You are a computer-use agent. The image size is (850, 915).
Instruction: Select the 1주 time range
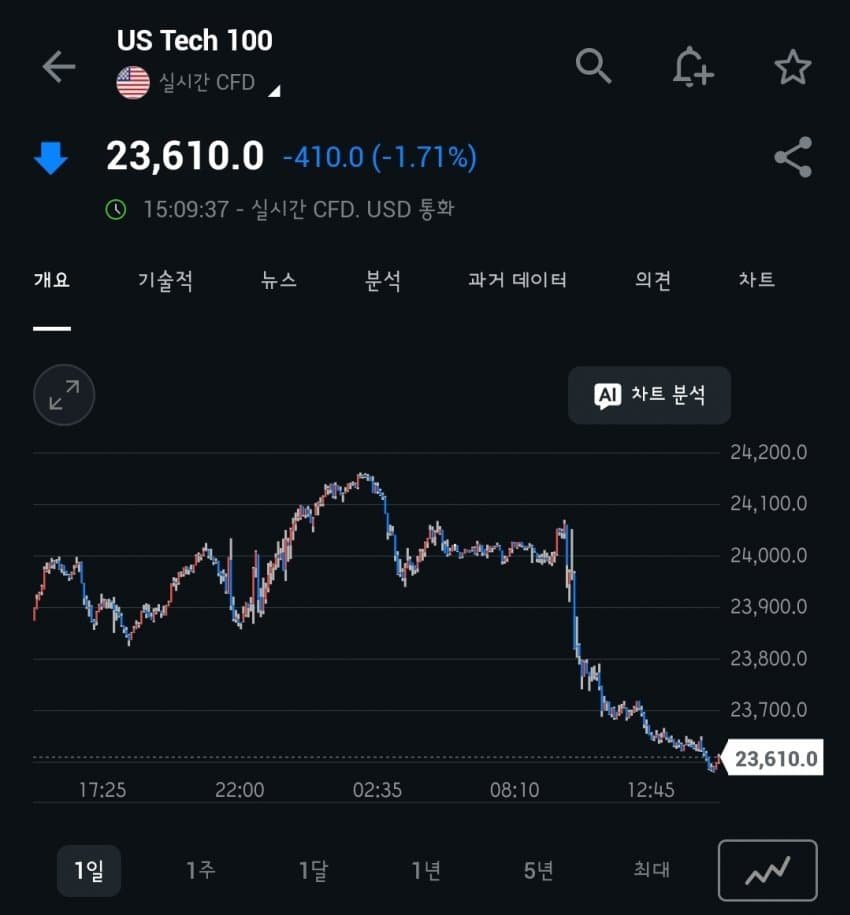200,870
